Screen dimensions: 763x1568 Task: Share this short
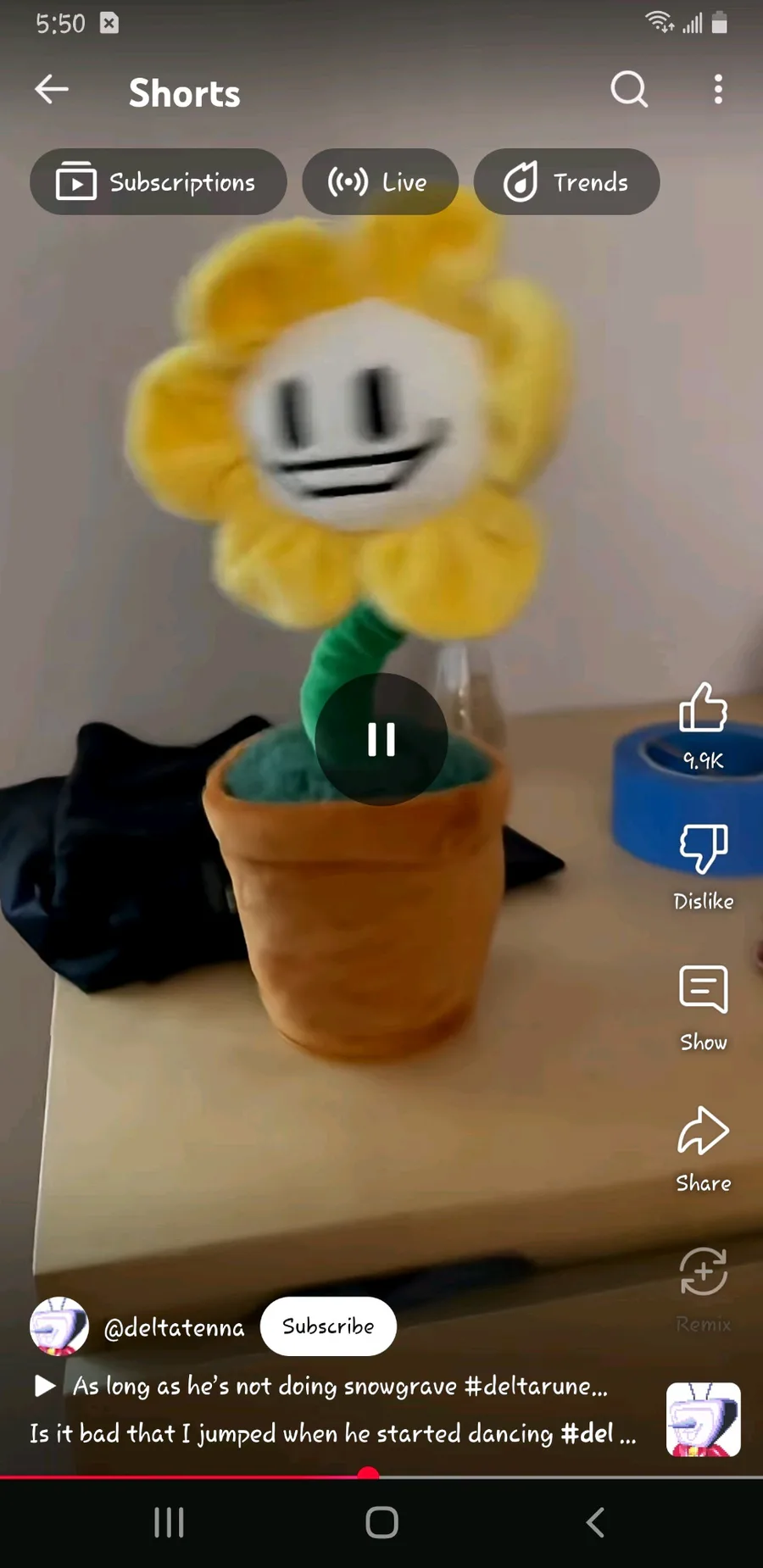[x=703, y=1132]
